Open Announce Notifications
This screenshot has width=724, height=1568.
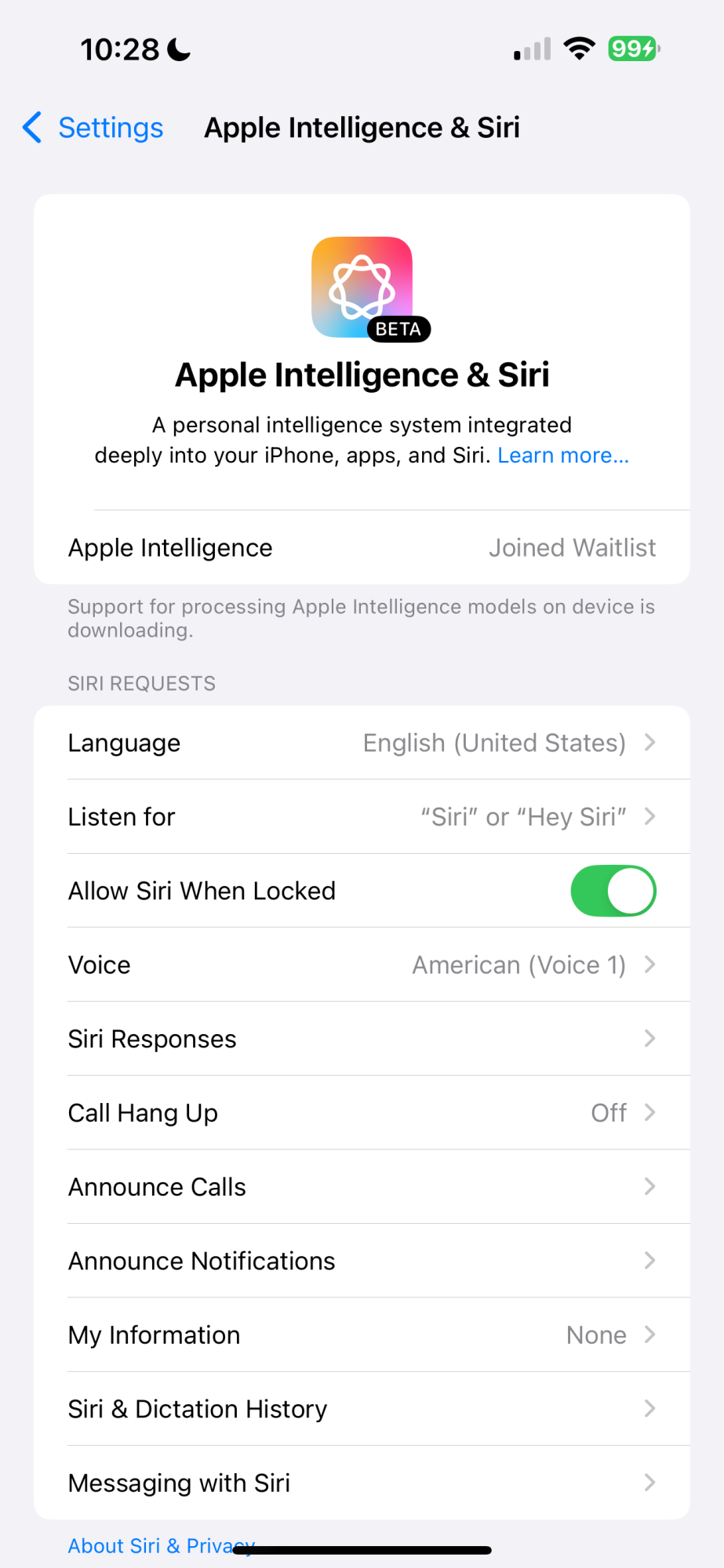click(362, 1261)
